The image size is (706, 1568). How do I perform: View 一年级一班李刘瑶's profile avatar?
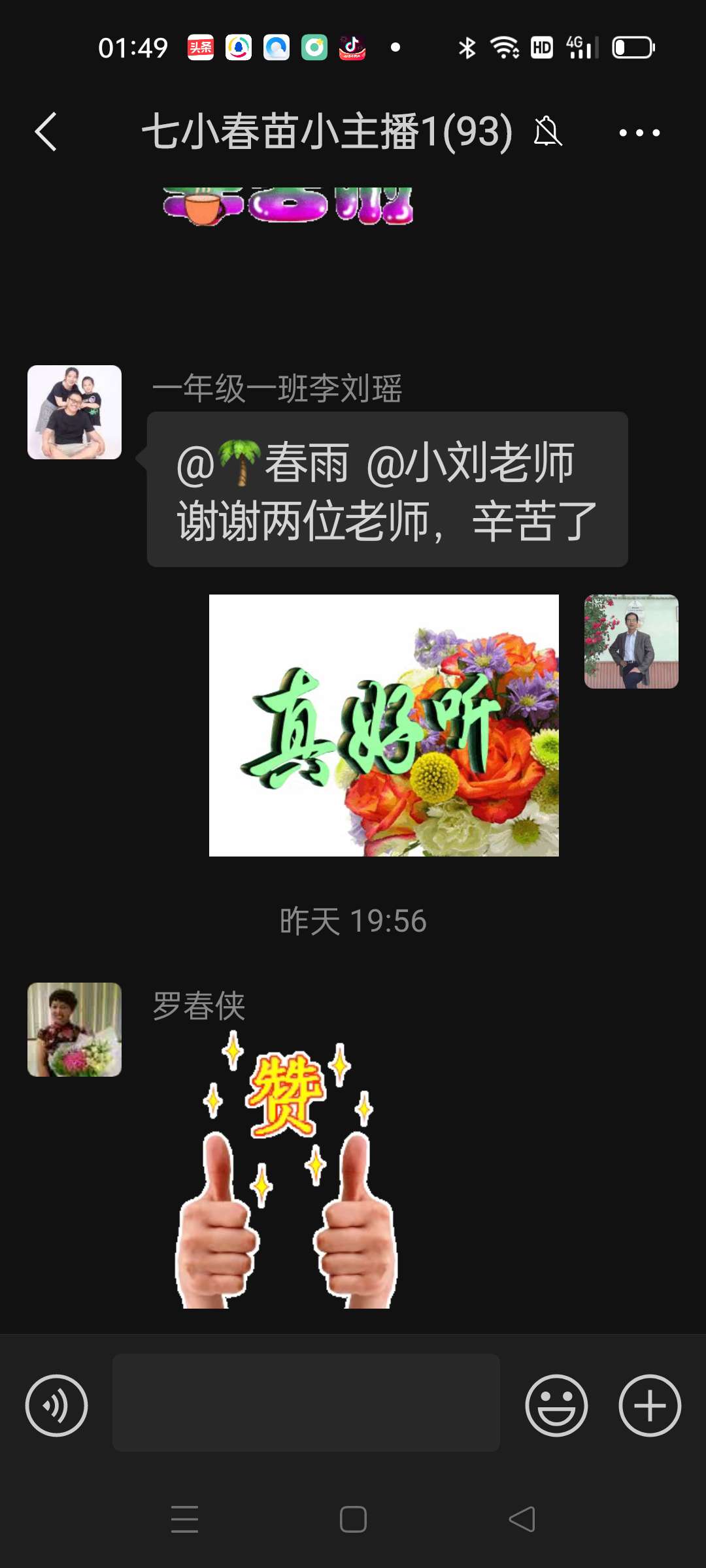[x=75, y=412]
